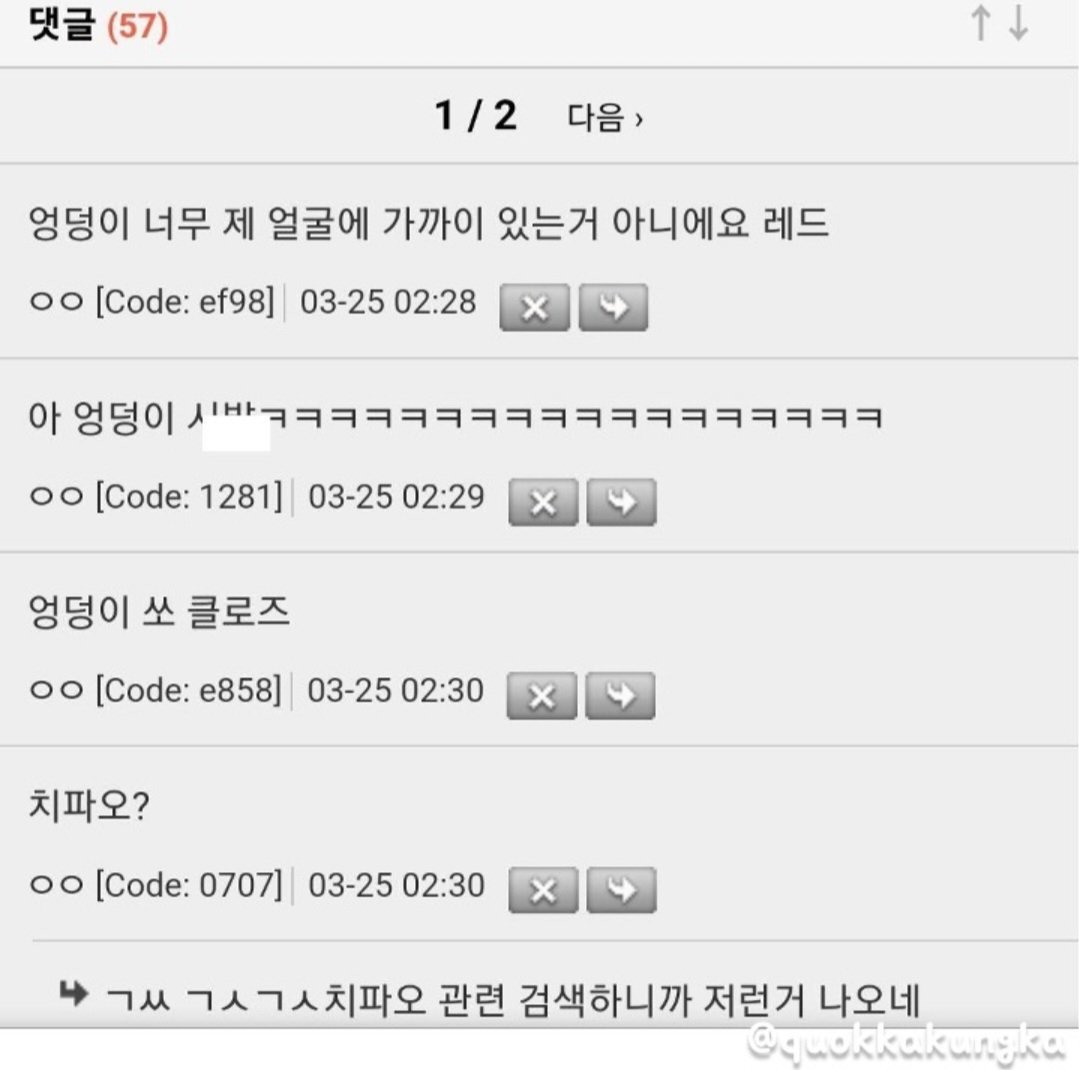Reply to the 치파오? comment
1079x1070 pixels.
(621, 890)
